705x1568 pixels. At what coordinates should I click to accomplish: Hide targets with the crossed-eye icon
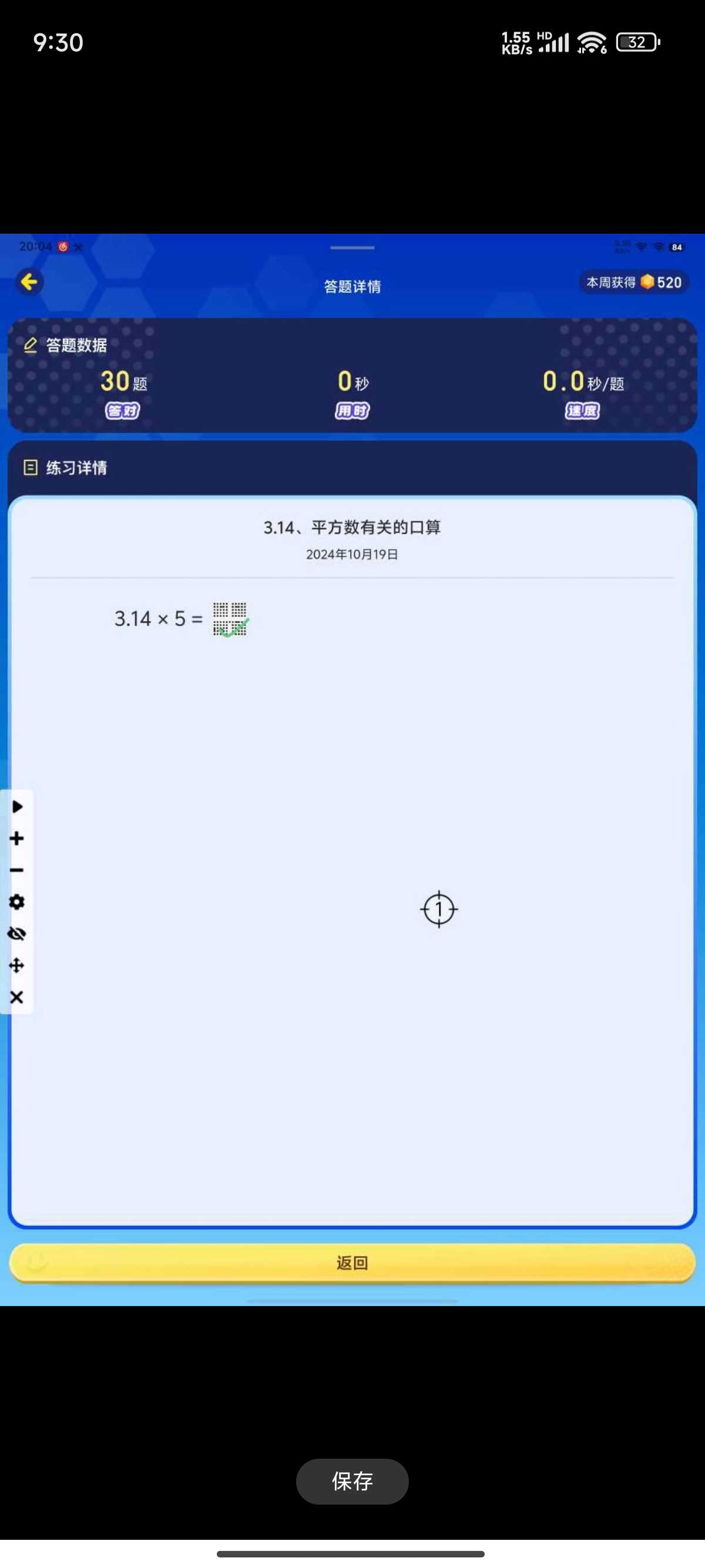coord(17,933)
